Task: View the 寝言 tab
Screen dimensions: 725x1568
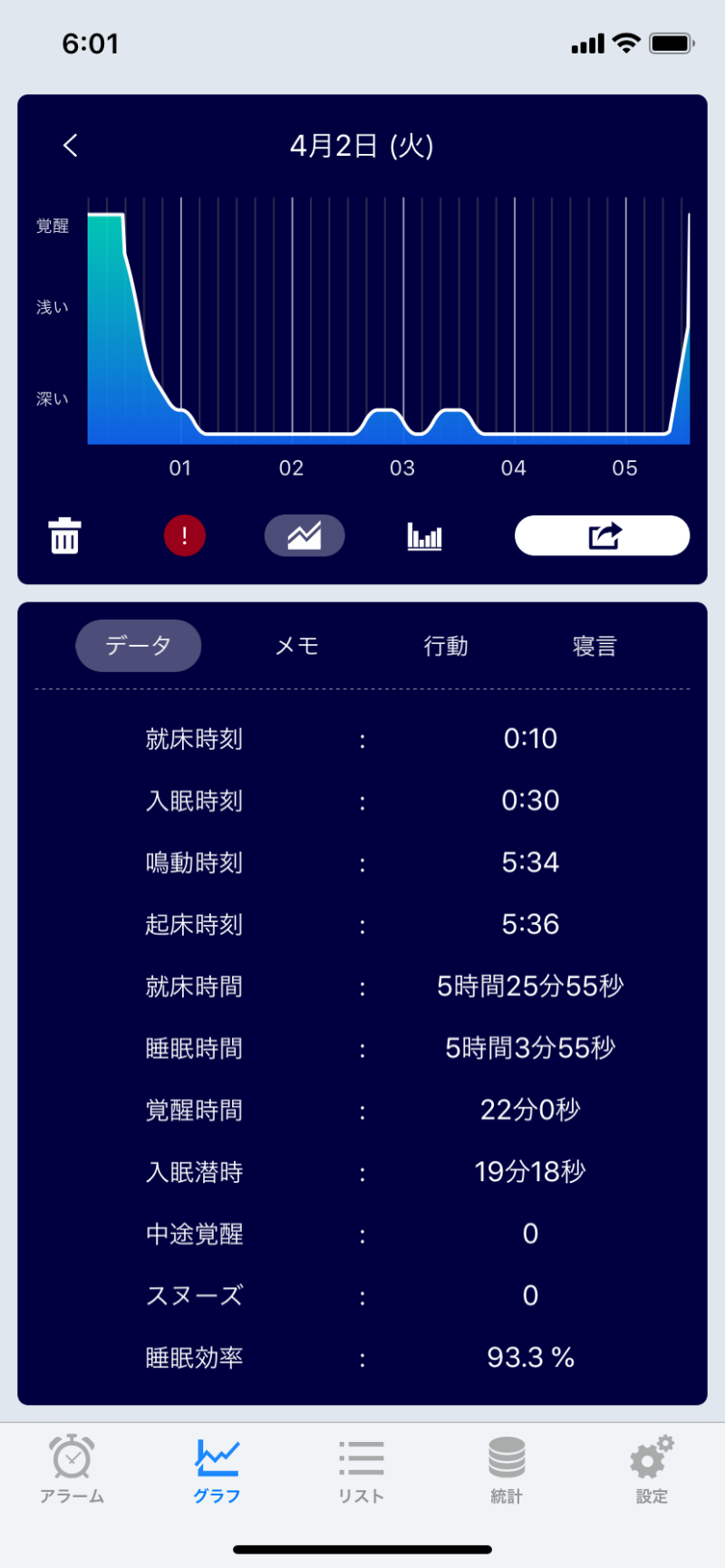Action: 594,646
